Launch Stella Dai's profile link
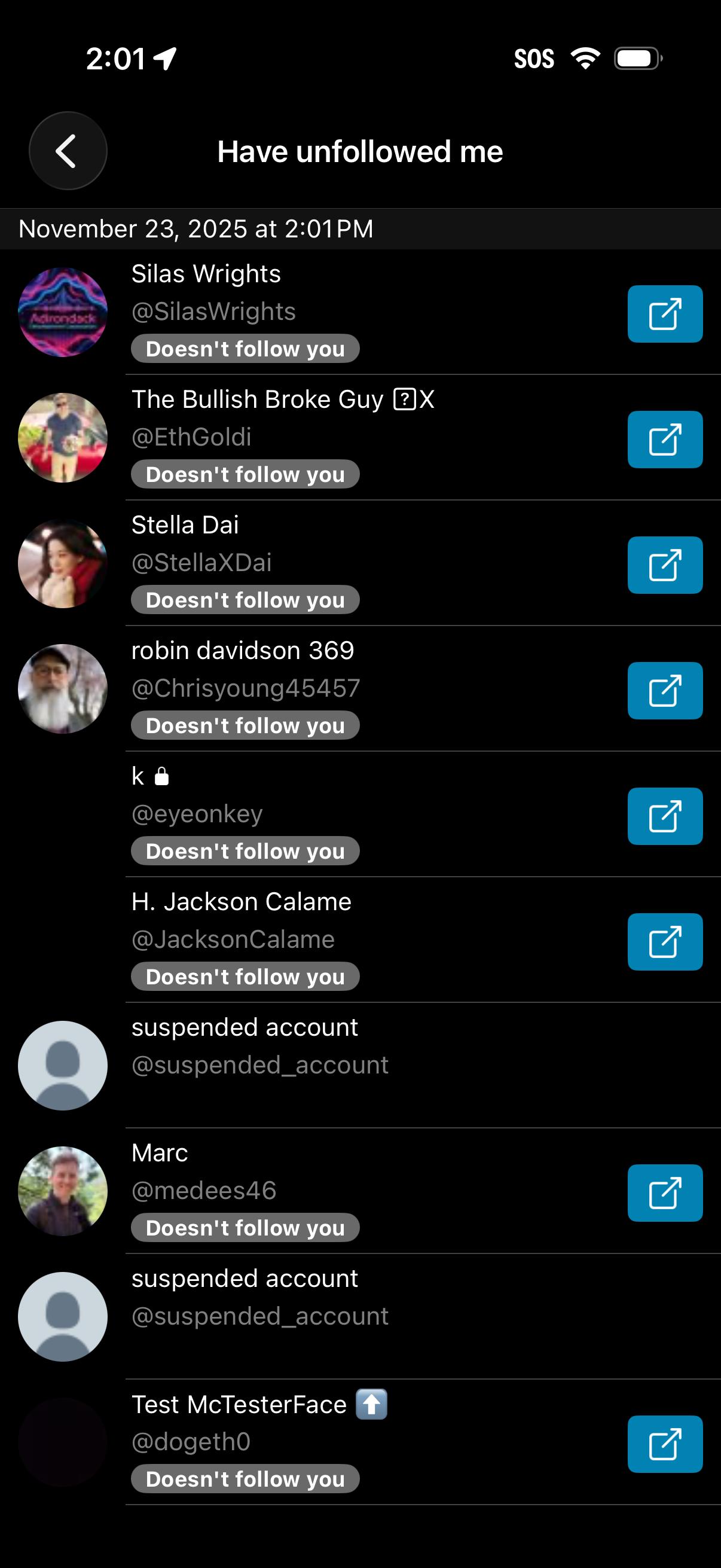The height and width of the screenshot is (1568, 721). point(664,565)
